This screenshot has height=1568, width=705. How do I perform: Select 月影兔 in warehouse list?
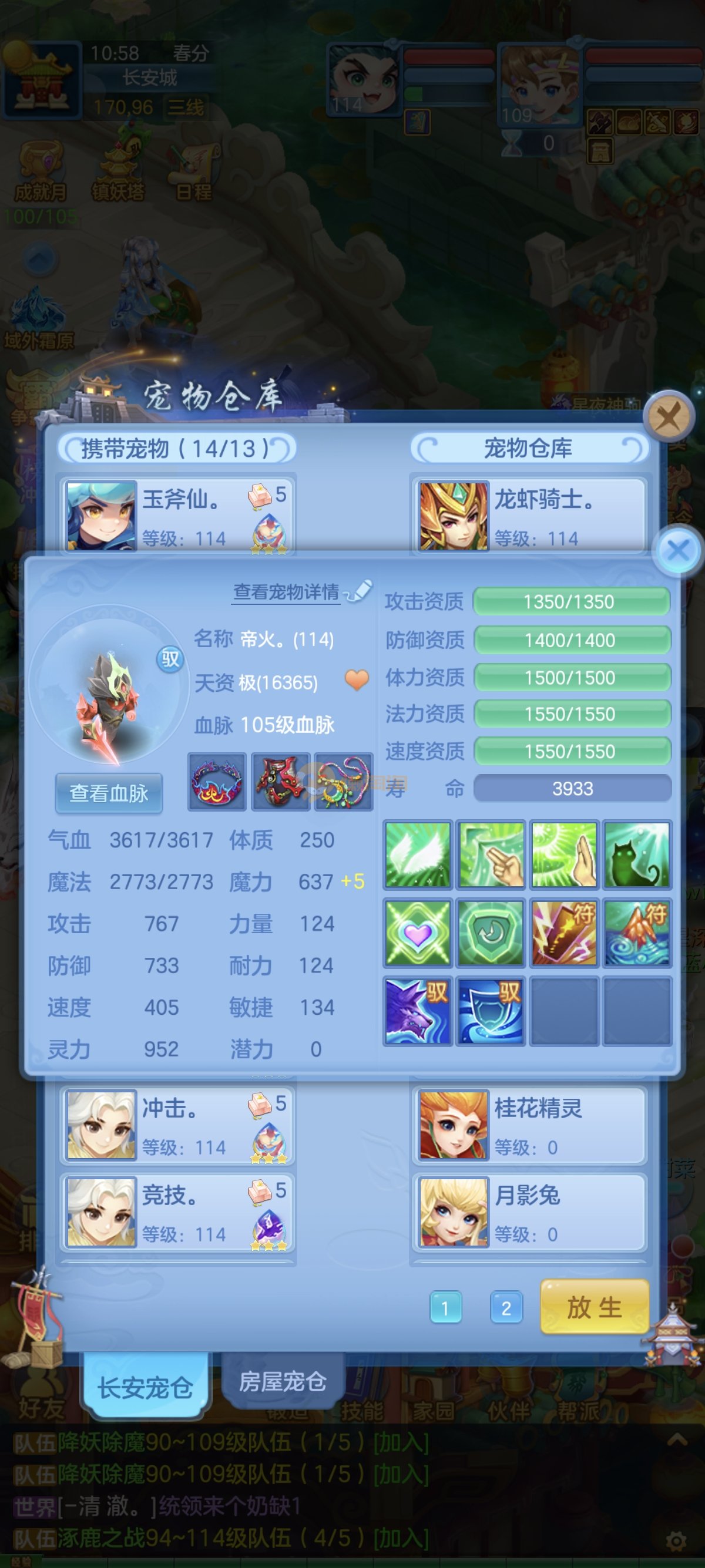click(x=528, y=1212)
